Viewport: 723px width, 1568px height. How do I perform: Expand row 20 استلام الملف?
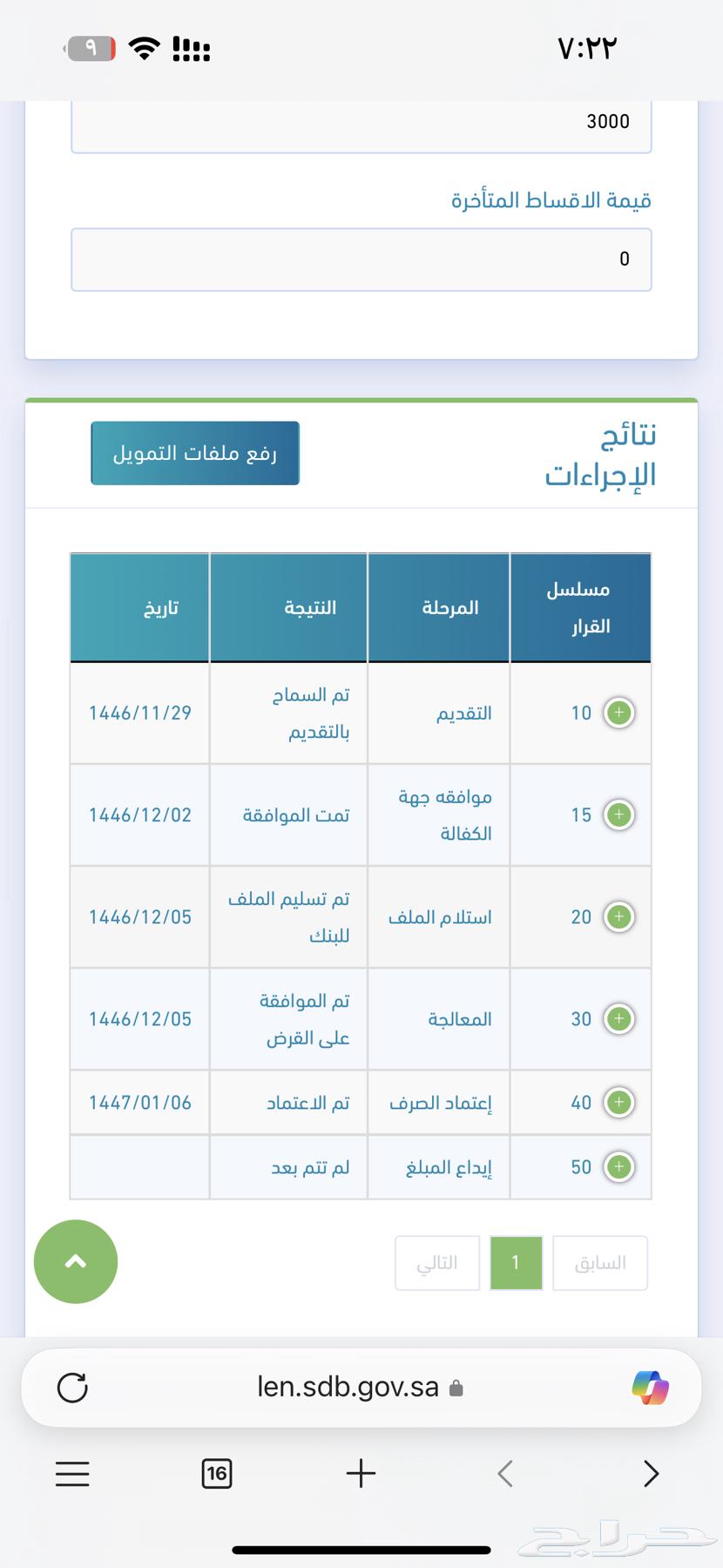click(618, 916)
